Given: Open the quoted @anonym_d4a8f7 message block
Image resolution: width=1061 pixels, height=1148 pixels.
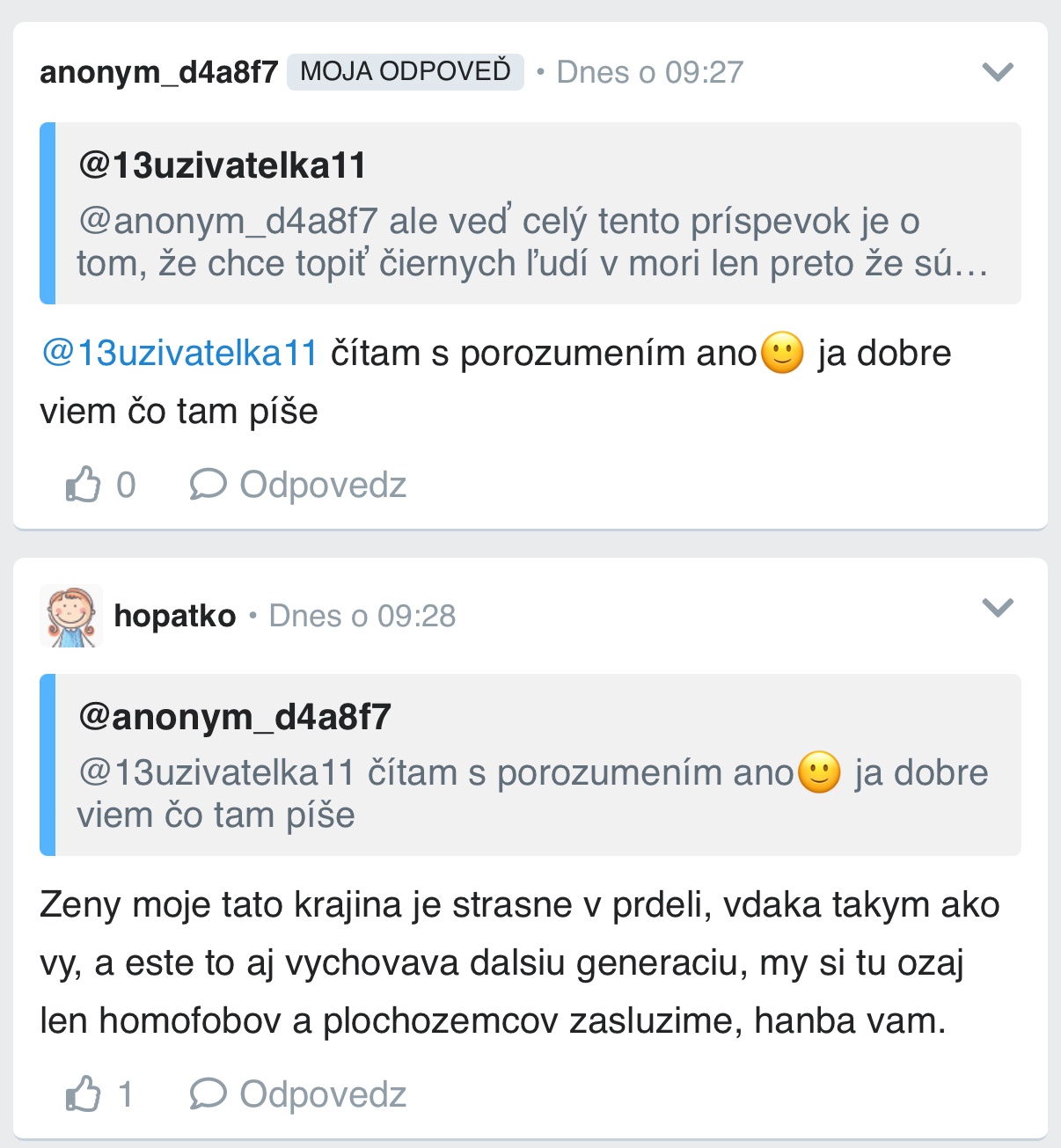Looking at the screenshot, I should [530, 765].
